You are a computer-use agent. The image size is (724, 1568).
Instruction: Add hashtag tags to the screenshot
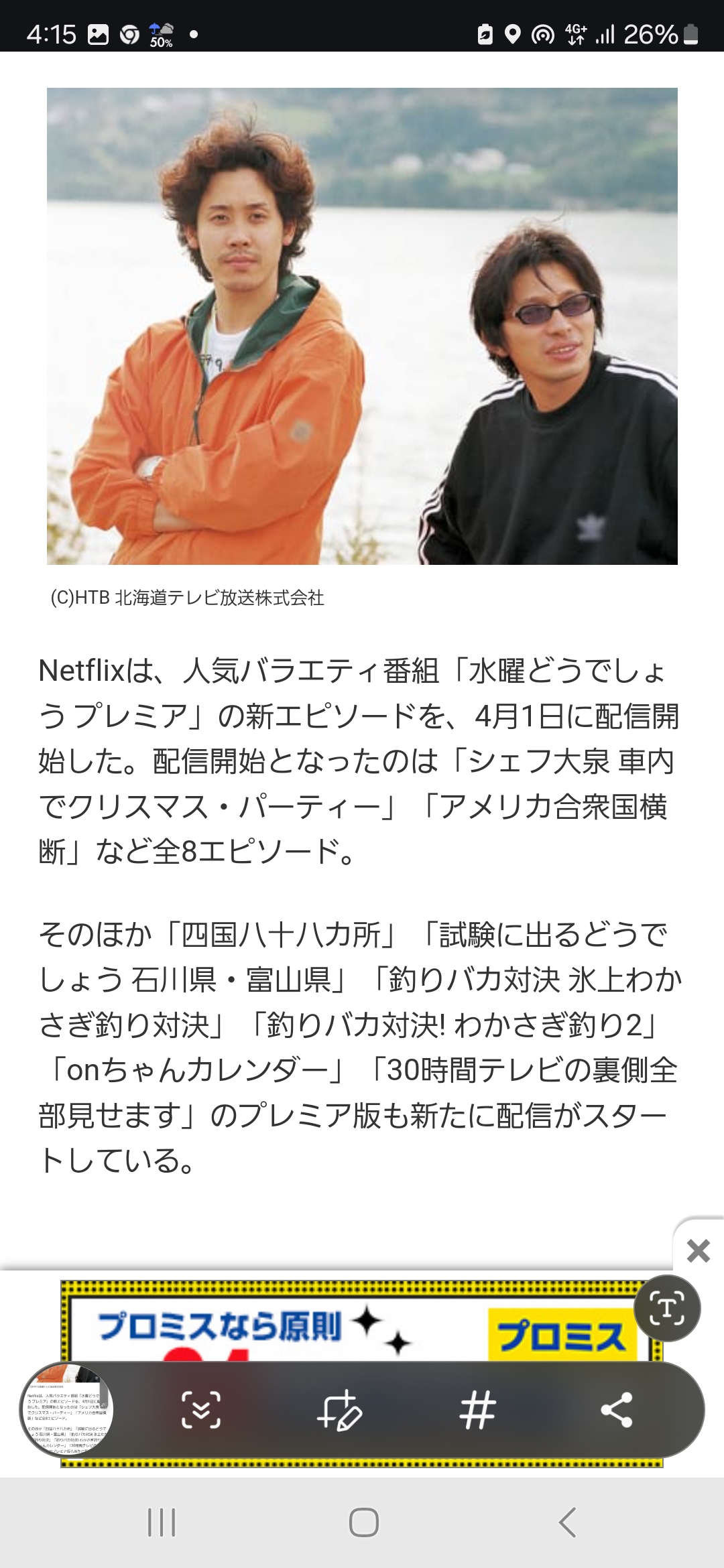pos(477,1409)
